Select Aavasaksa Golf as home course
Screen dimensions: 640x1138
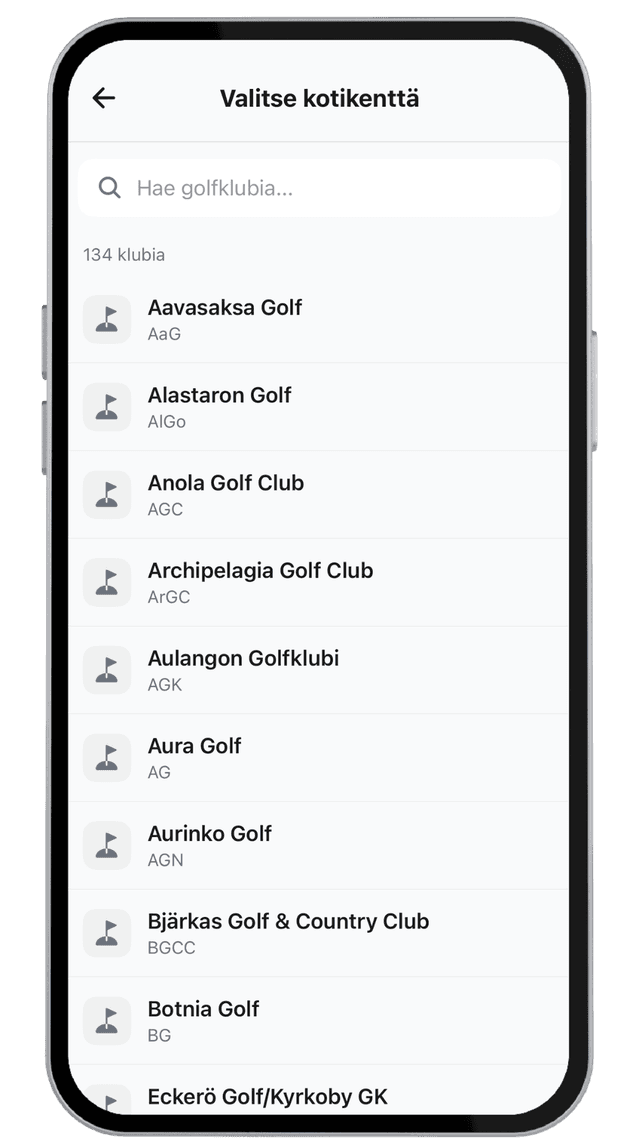318,319
